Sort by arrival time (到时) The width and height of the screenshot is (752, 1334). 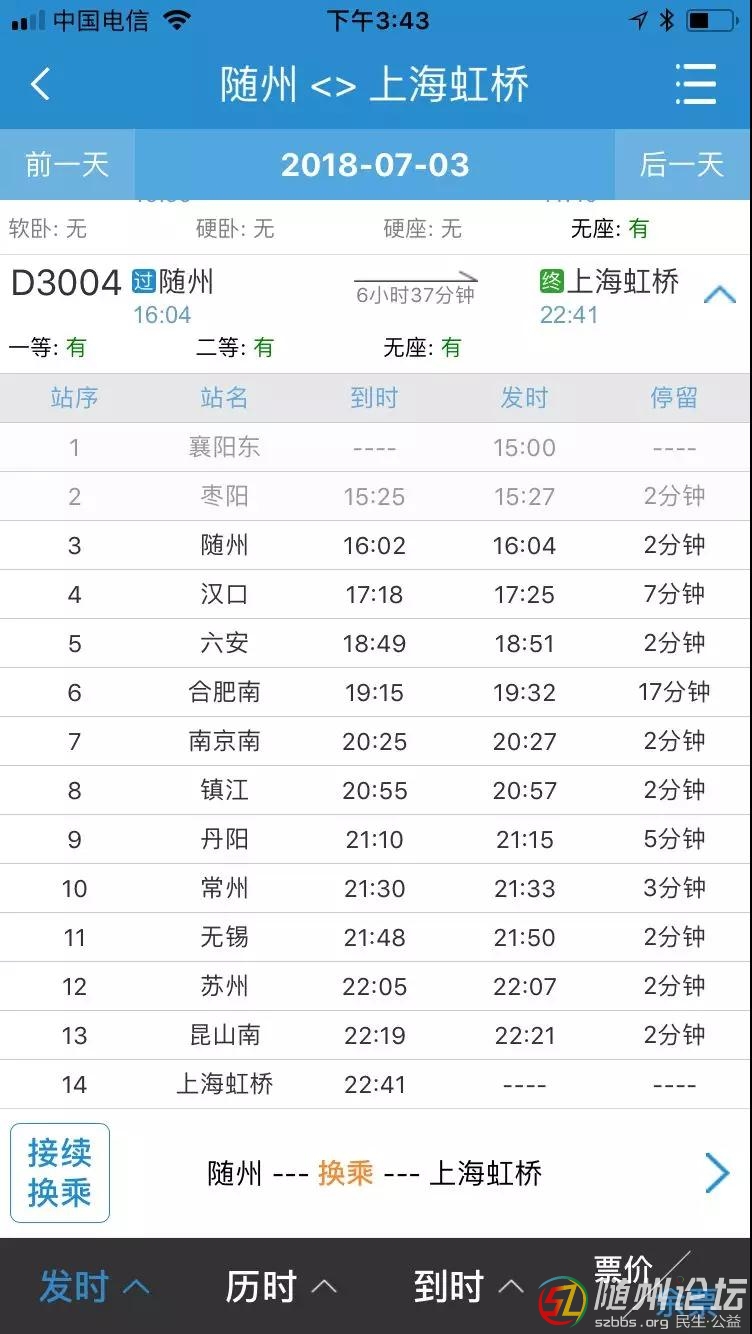[468, 1287]
